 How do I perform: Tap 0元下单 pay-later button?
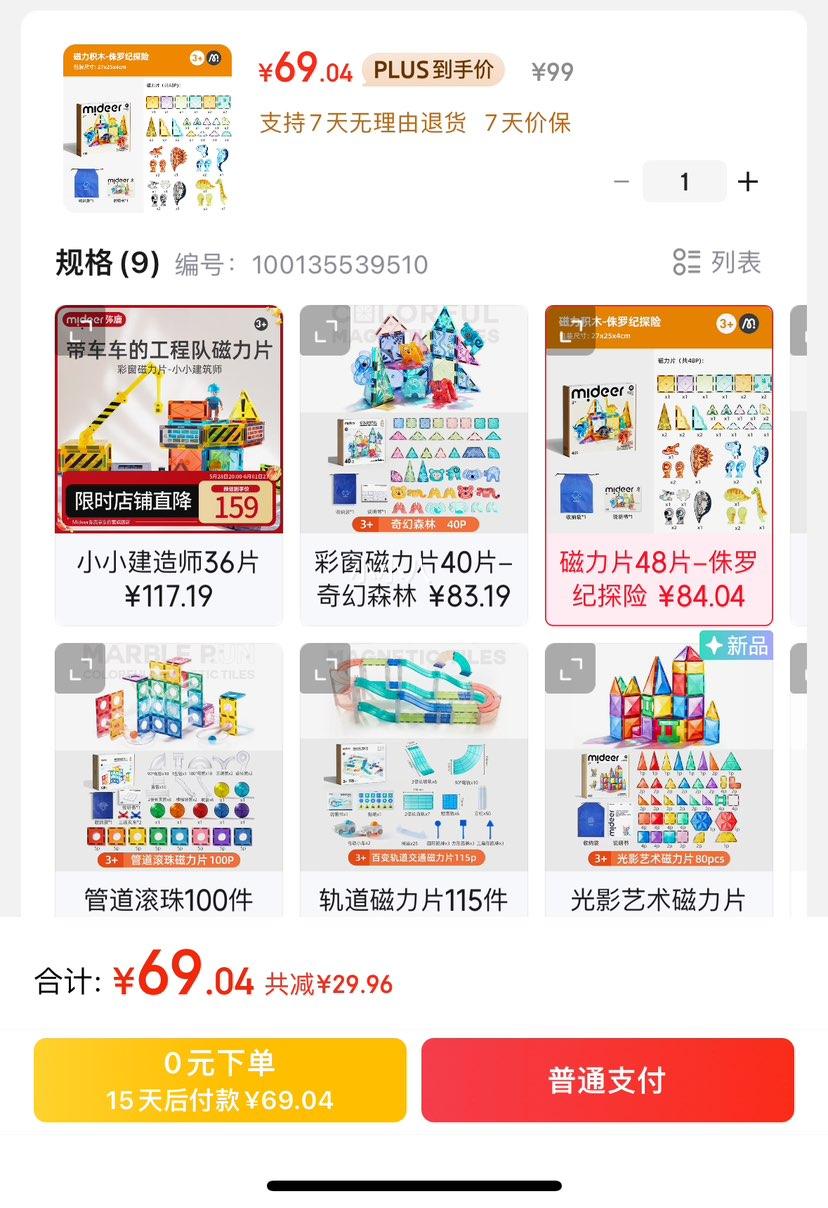[x=220, y=1080]
